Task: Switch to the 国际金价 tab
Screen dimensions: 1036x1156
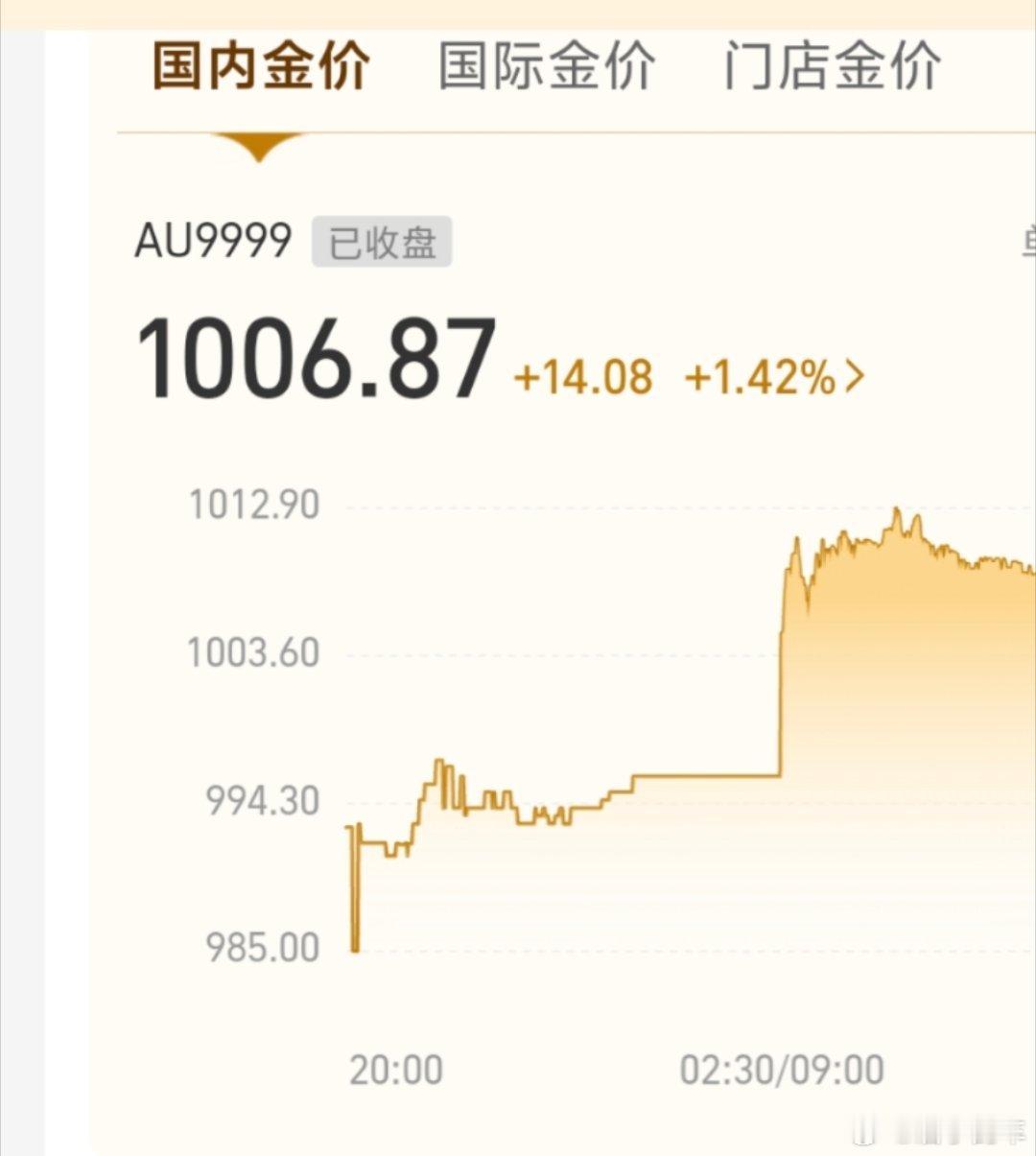Action: click(x=549, y=65)
